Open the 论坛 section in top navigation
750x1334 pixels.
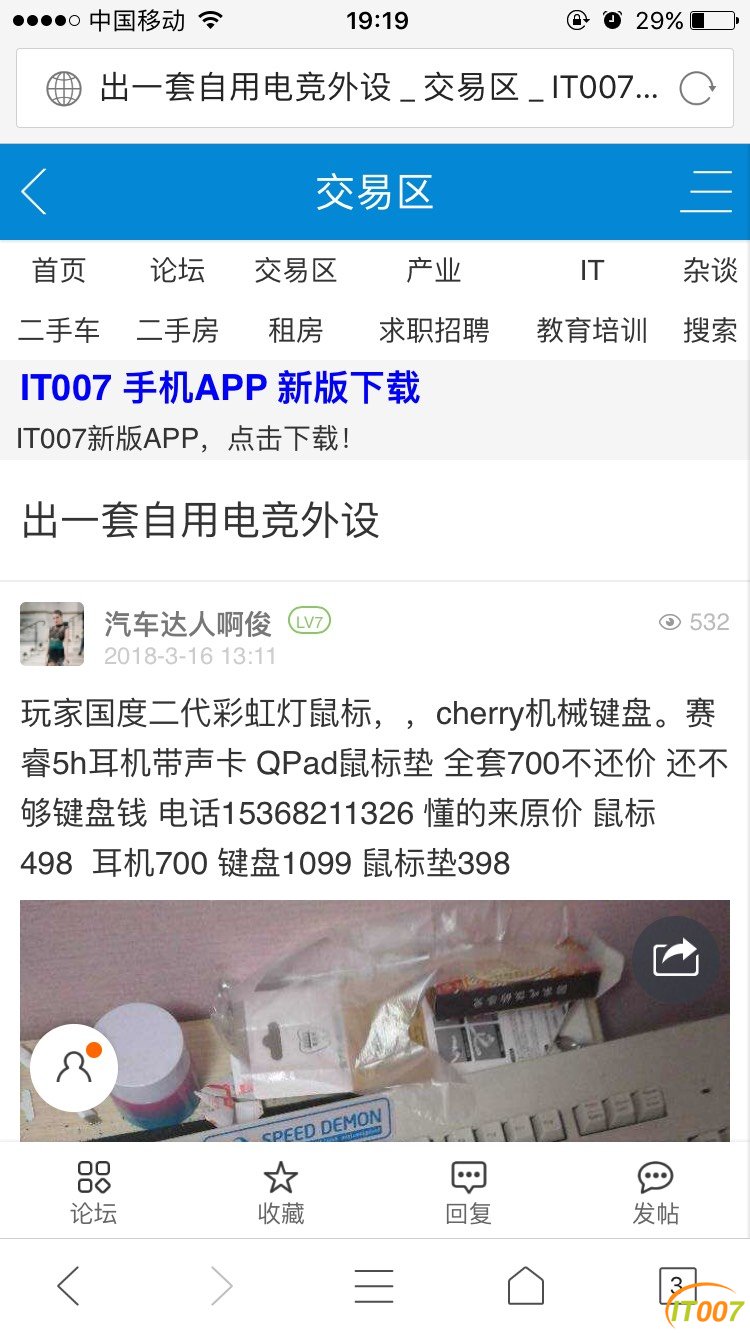pyautogui.click(x=177, y=270)
